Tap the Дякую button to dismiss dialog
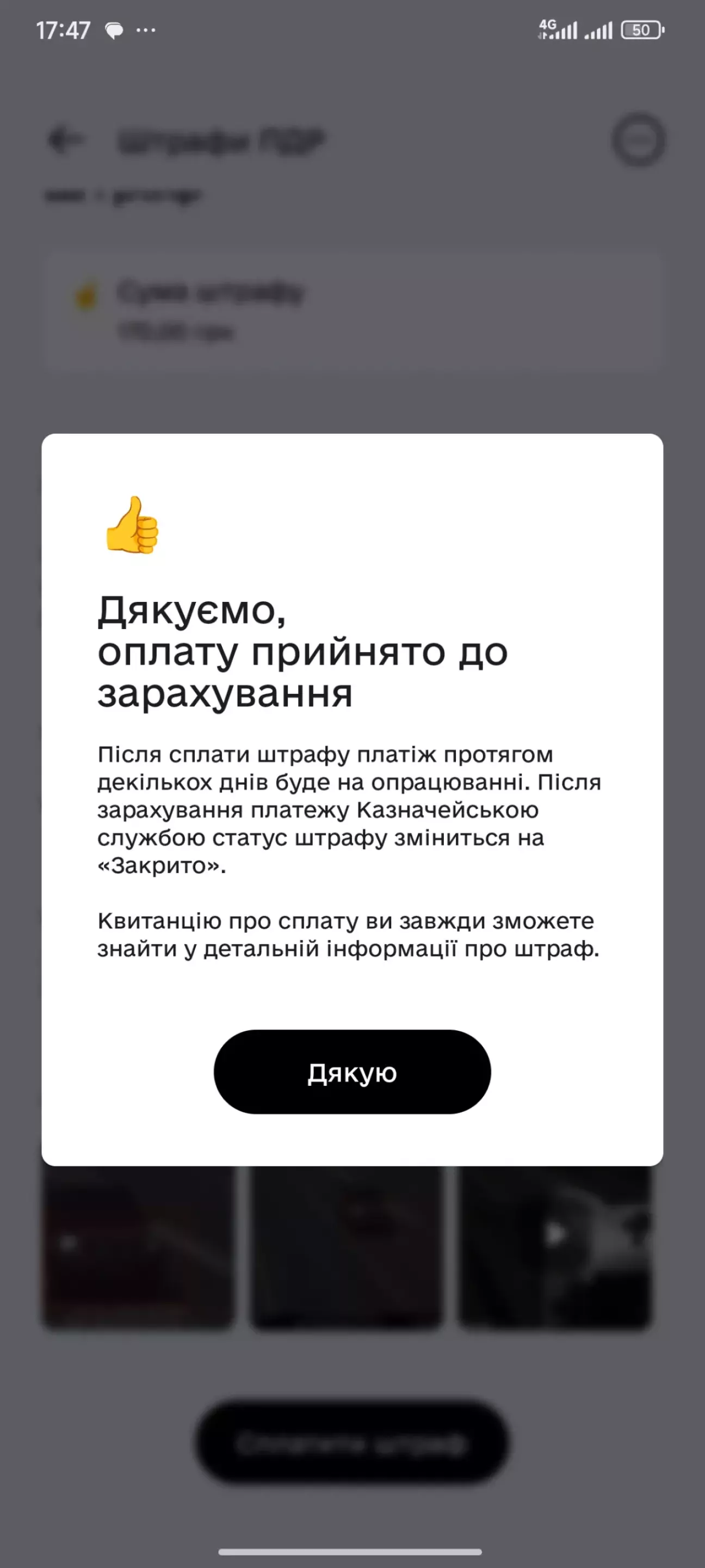Viewport: 705px width, 1568px height. tap(352, 1072)
